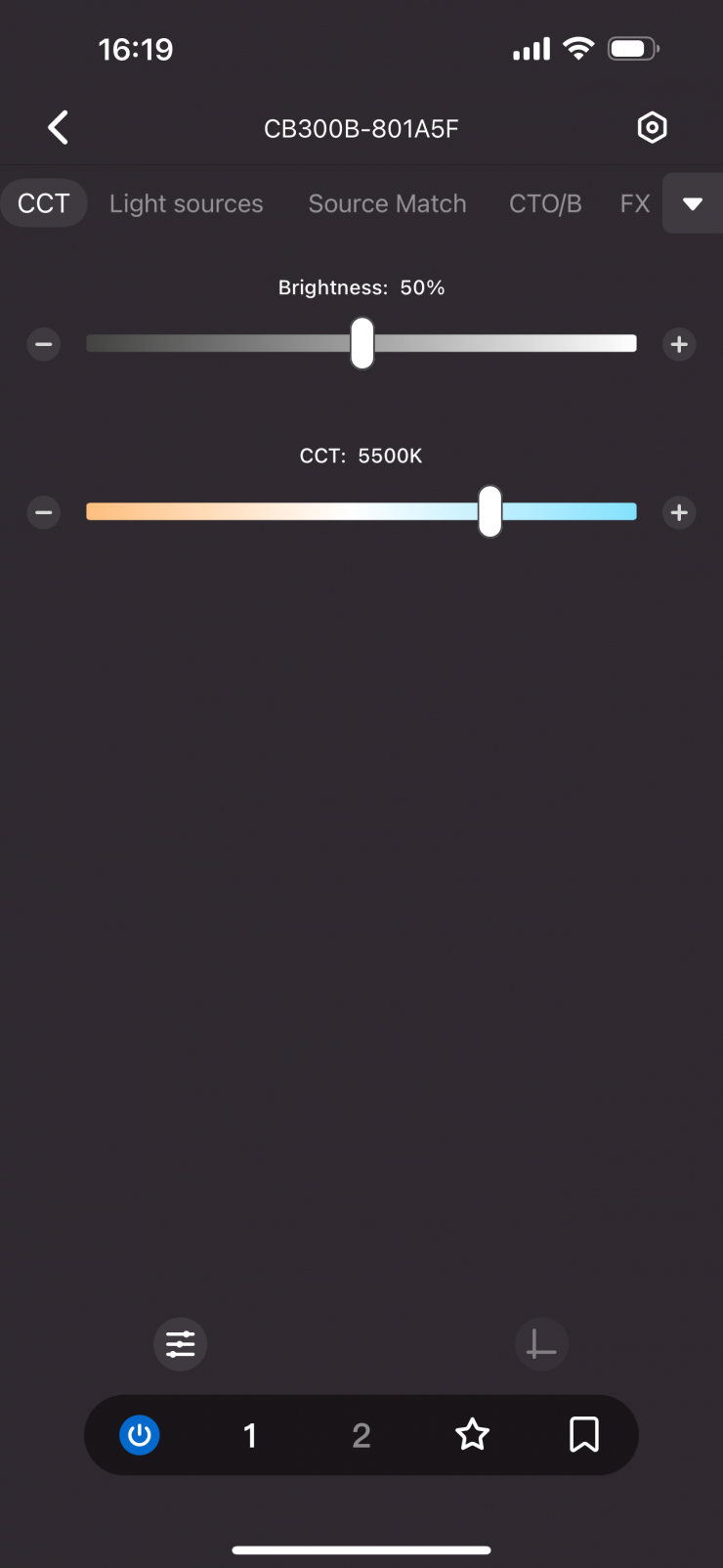Screen dimensions: 723x1568
Task: Select preset 1
Action: click(250, 1435)
